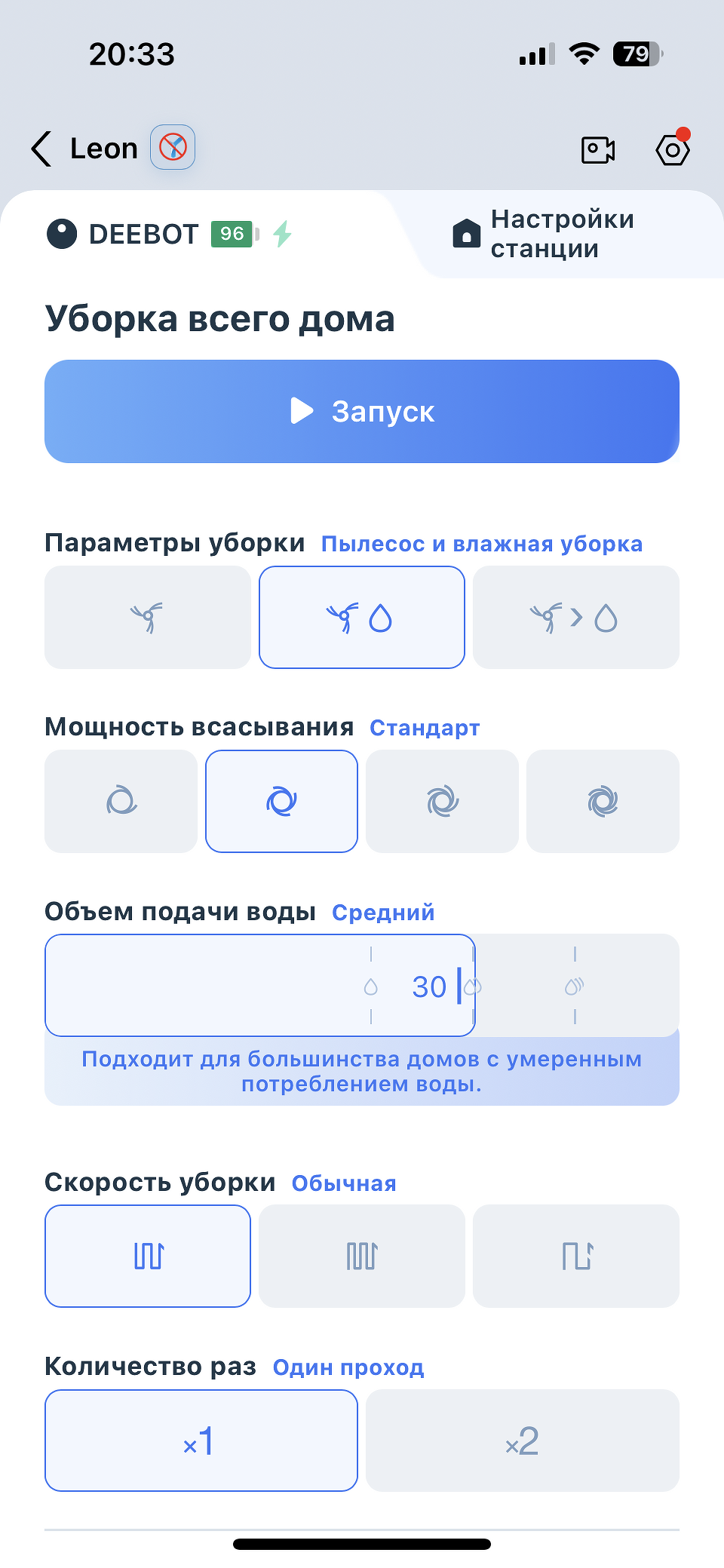
Task: Go back from the Leon screen
Action: pyautogui.click(x=42, y=149)
